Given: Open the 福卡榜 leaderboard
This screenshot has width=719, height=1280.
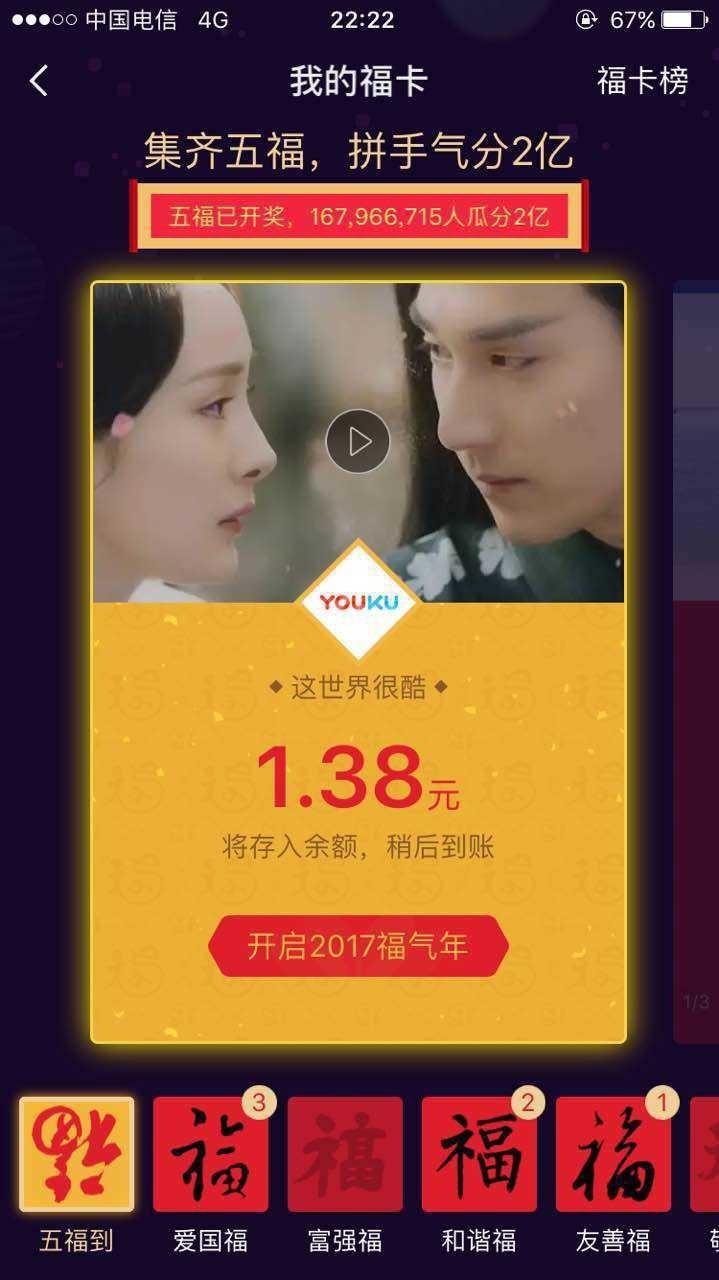Looking at the screenshot, I should (x=642, y=81).
